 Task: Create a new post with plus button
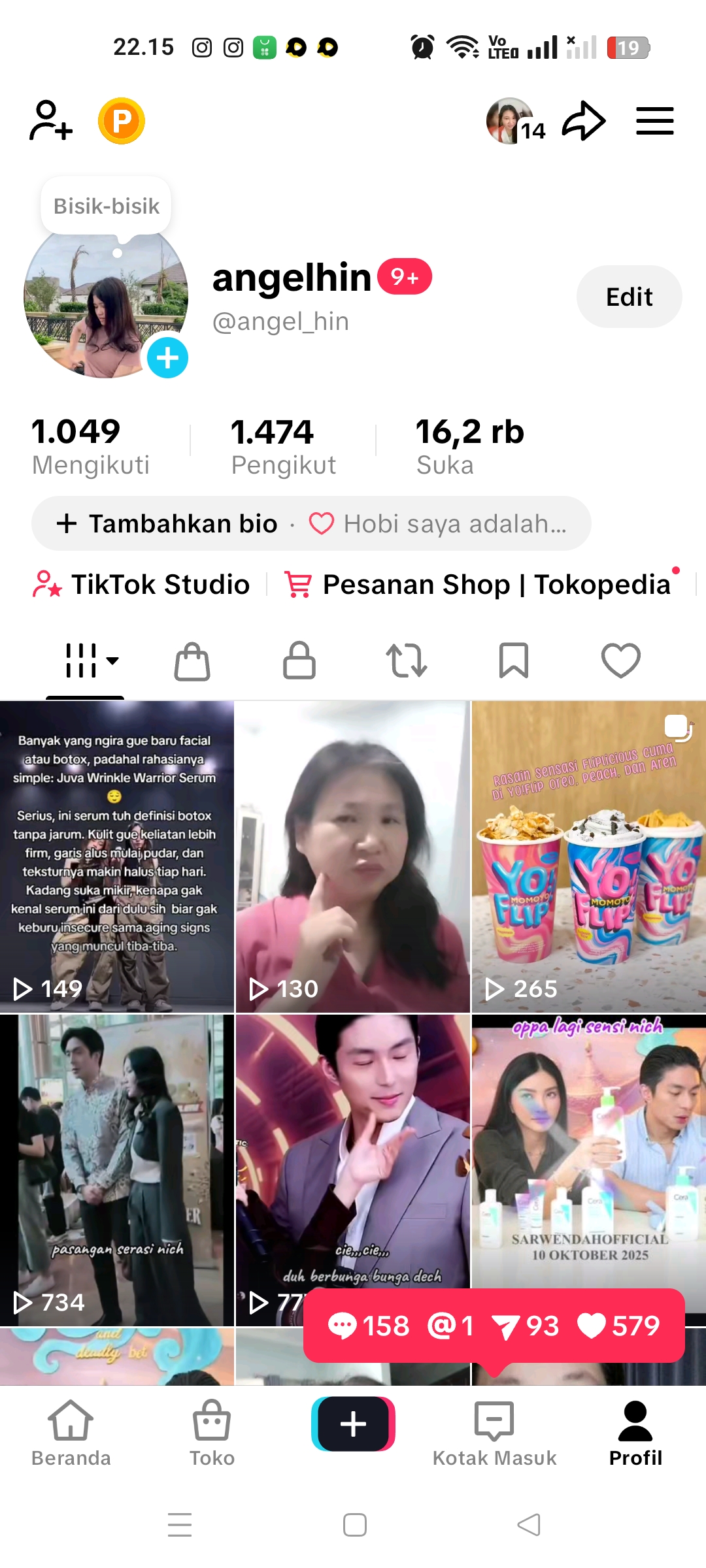[353, 1424]
